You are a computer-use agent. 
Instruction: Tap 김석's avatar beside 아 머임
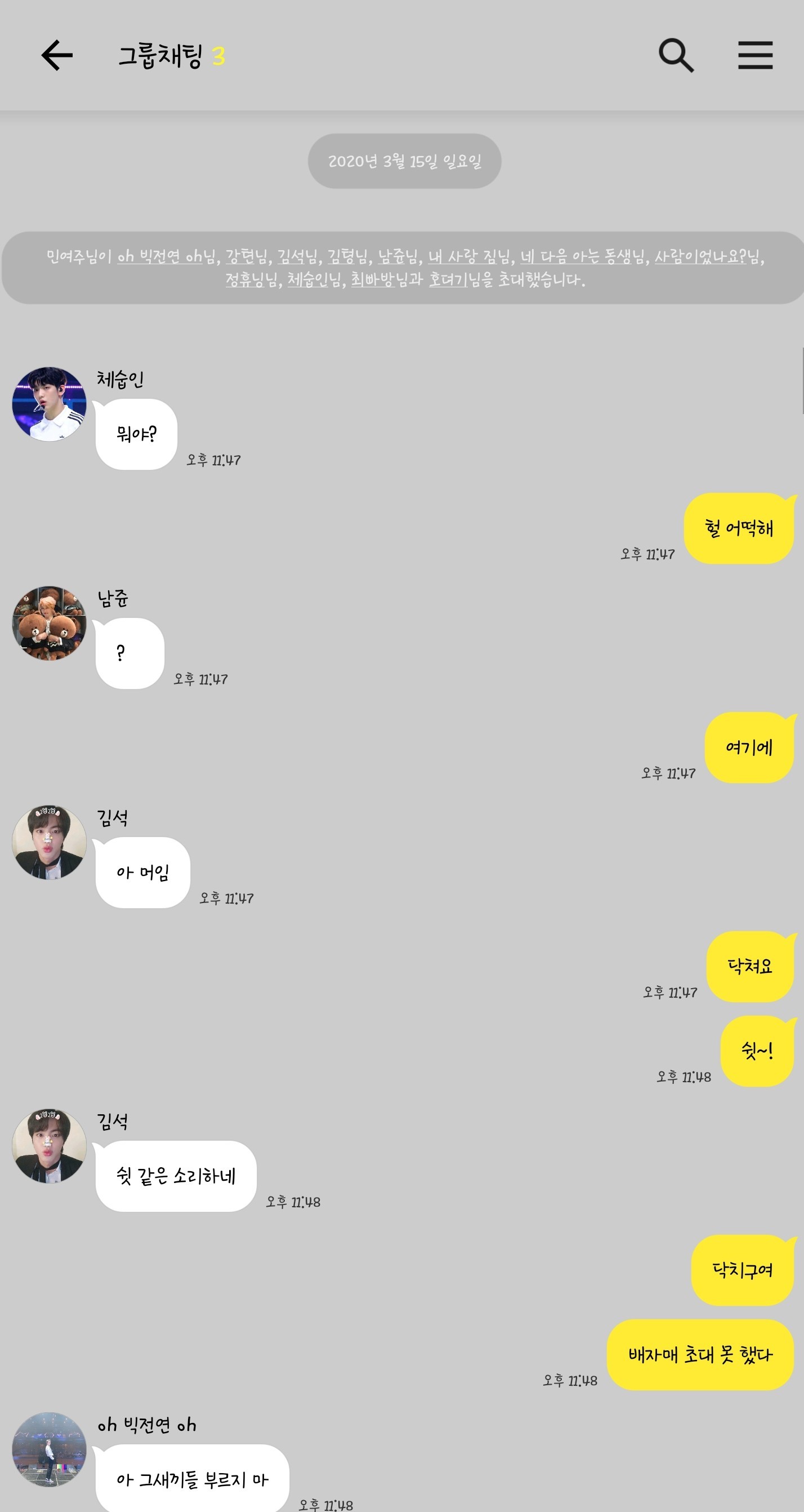point(49,842)
